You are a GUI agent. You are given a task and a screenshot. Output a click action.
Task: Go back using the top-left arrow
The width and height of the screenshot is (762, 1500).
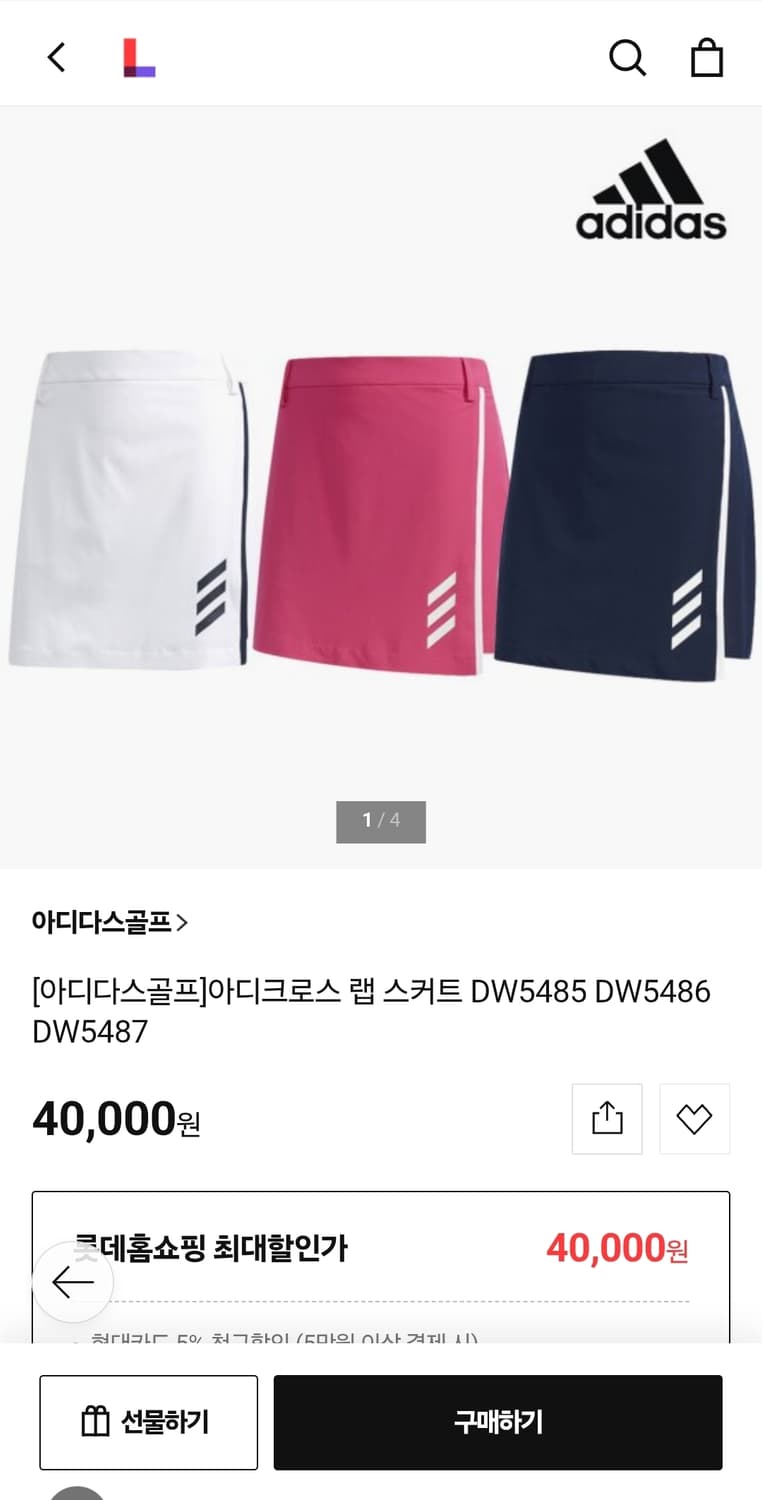click(x=55, y=57)
